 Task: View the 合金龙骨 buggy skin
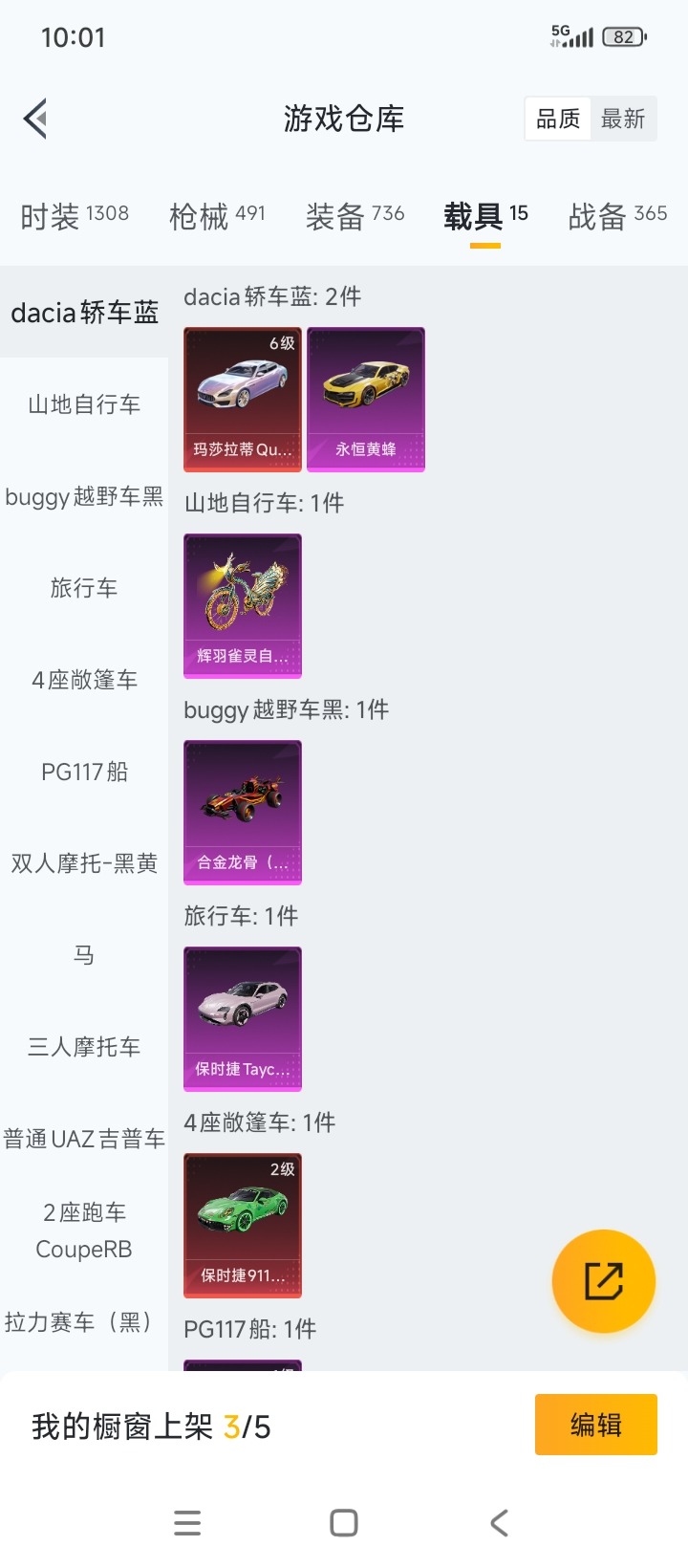point(243,812)
